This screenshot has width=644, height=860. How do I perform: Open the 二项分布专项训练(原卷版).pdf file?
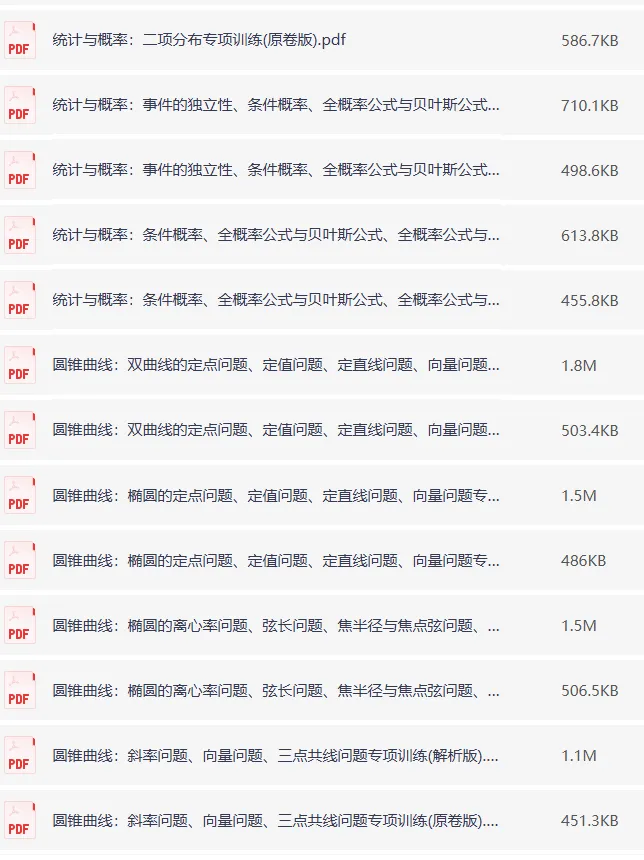(322, 41)
